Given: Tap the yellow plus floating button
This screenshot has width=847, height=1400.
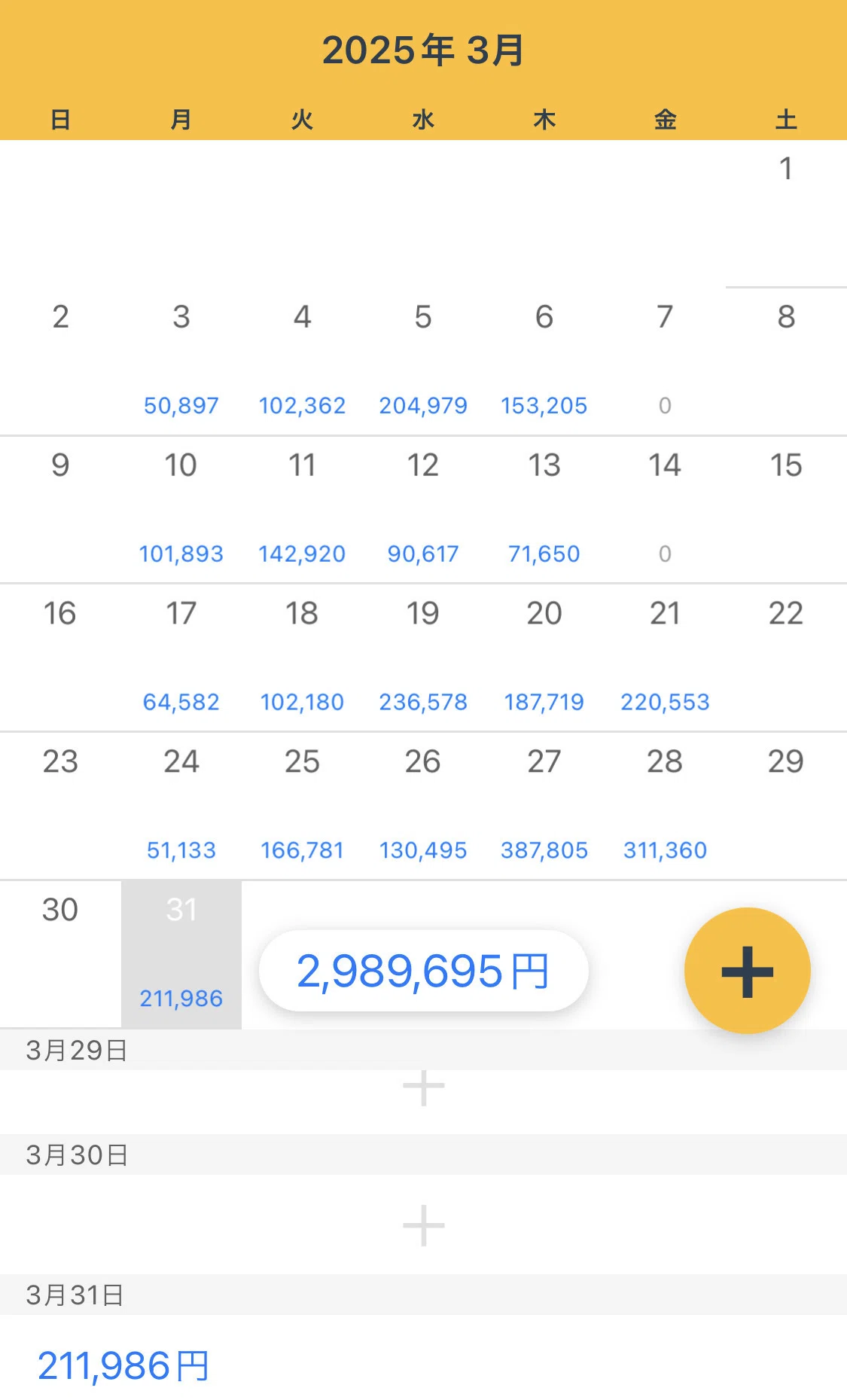Looking at the screenshot, I should [x=747, y=971].
